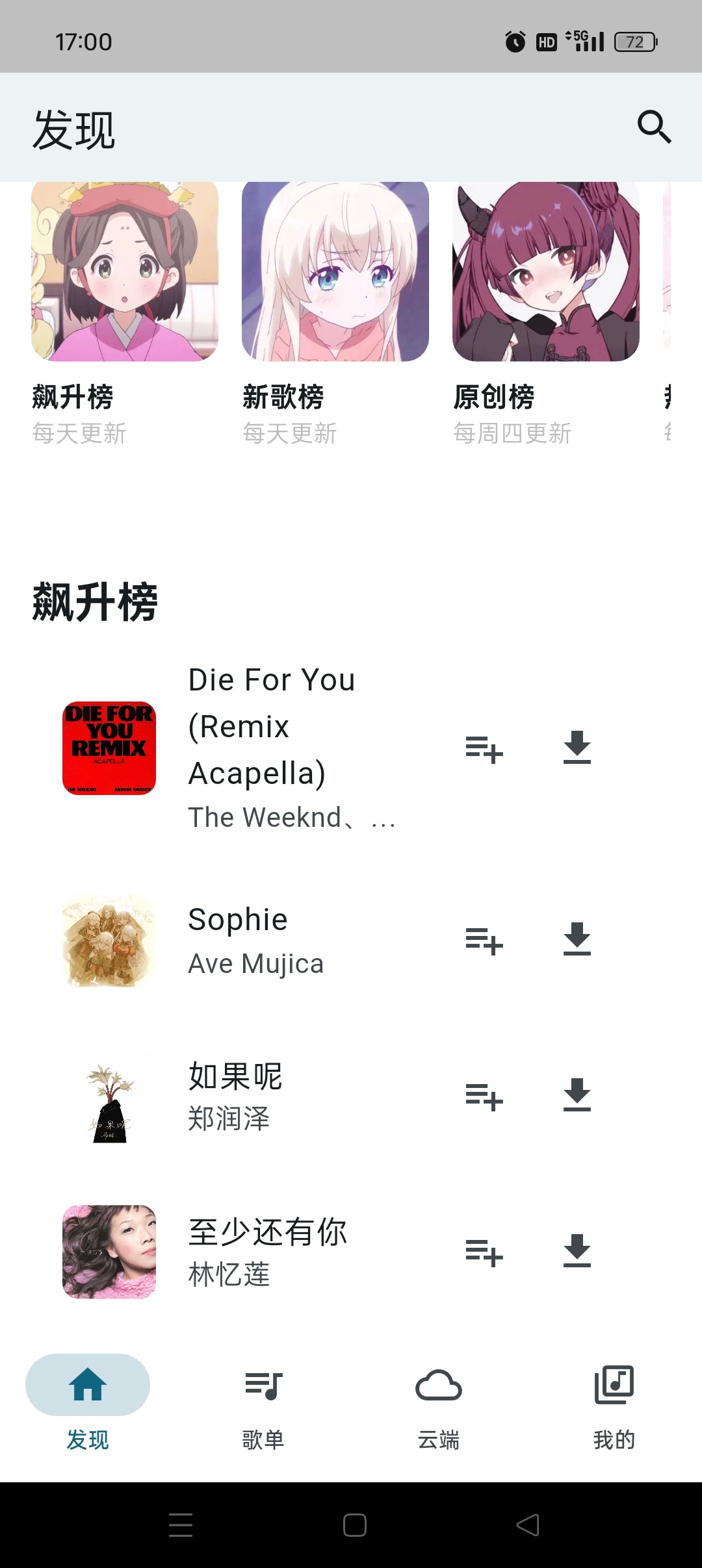Download Die For You (Remix Acapella)

(x=577, y=748)
